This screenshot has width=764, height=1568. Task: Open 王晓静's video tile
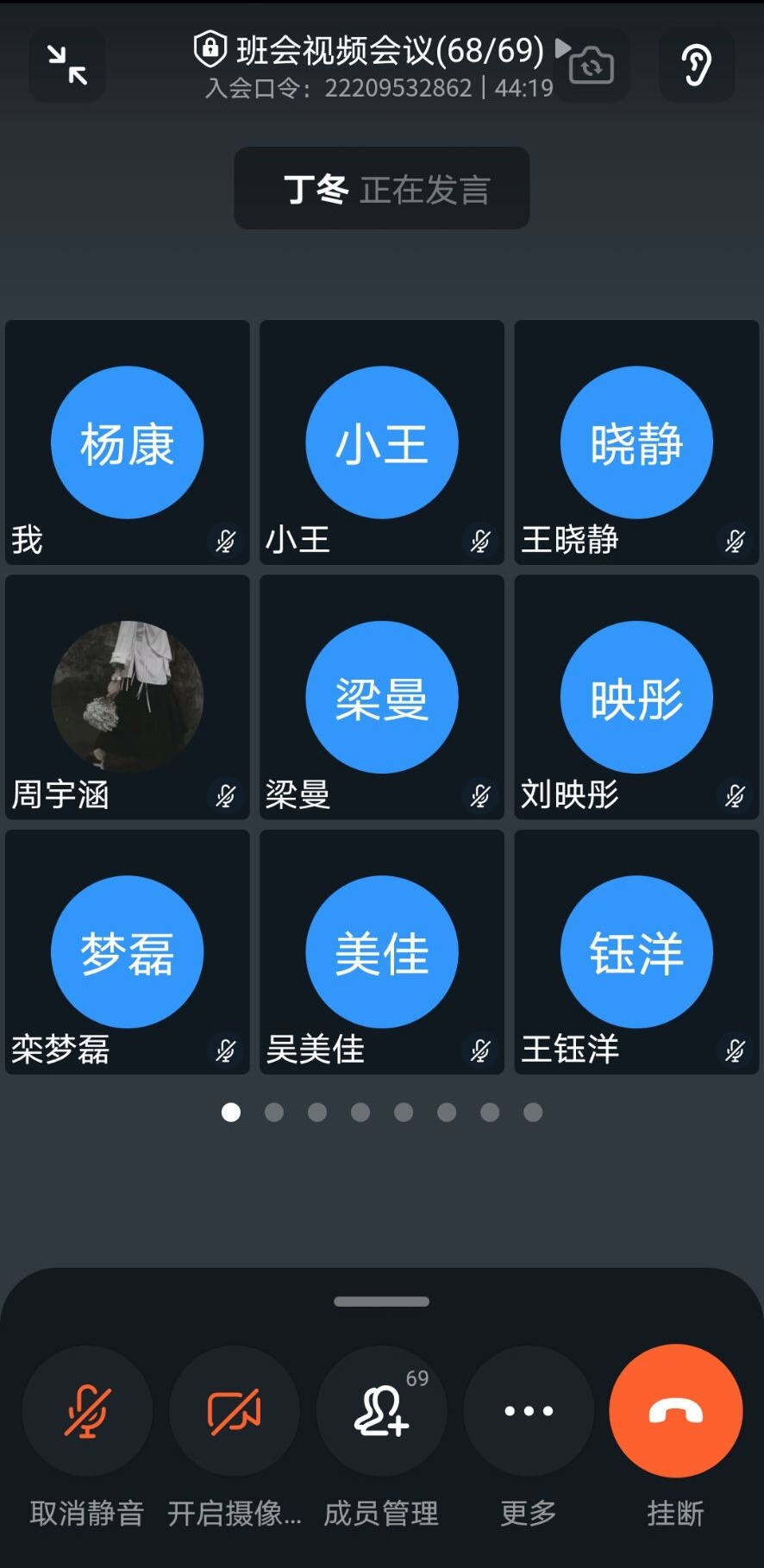tap(636, 442)
